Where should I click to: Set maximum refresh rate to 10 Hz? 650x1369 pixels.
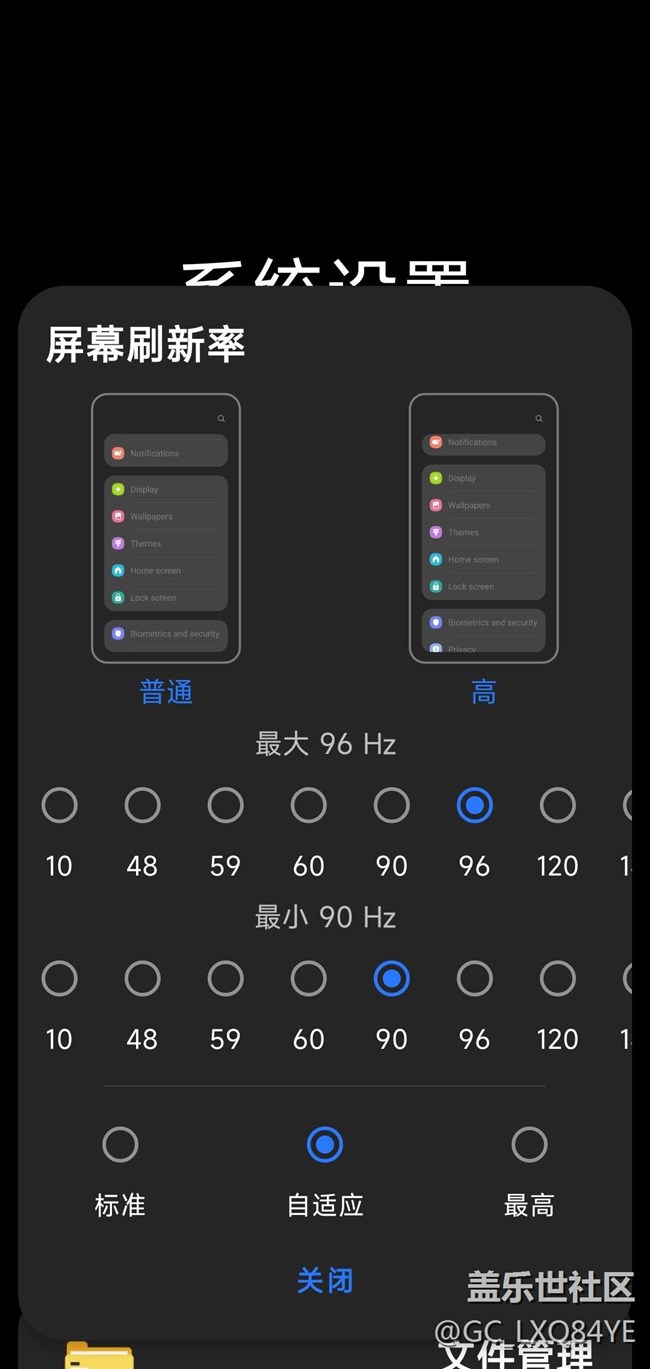coord(59,805)
